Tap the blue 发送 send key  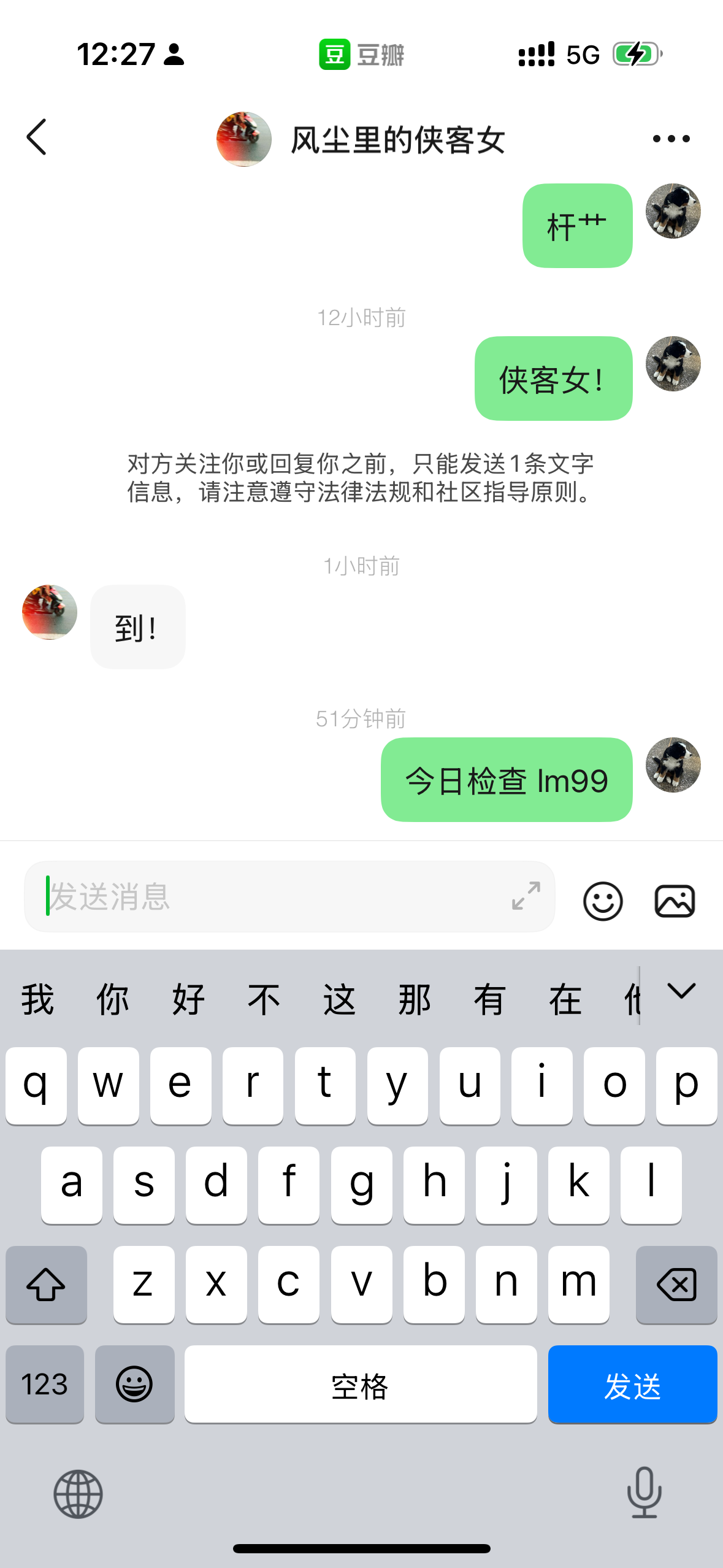[632, 1385]
